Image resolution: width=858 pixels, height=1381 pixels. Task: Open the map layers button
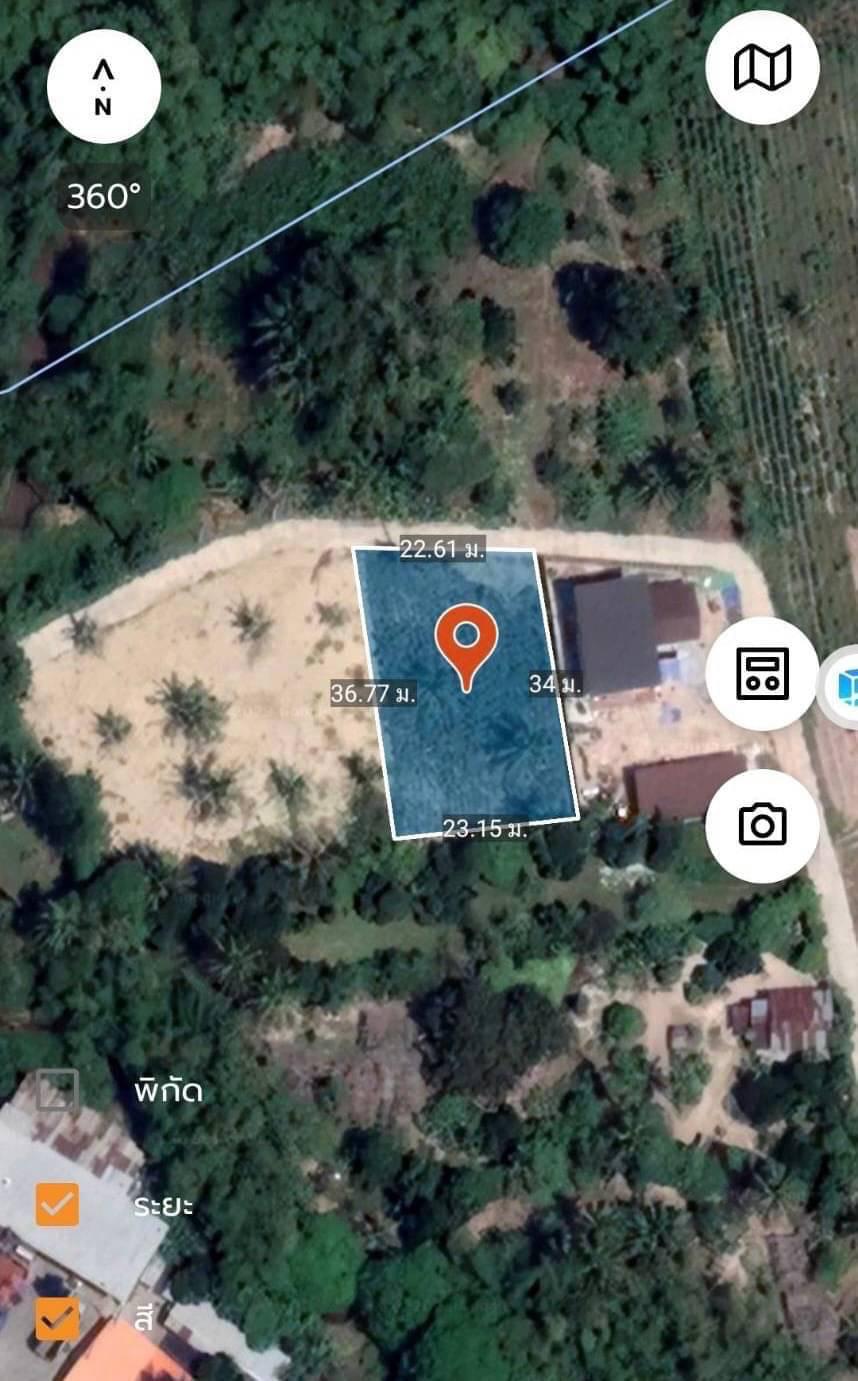pos(762,68)
